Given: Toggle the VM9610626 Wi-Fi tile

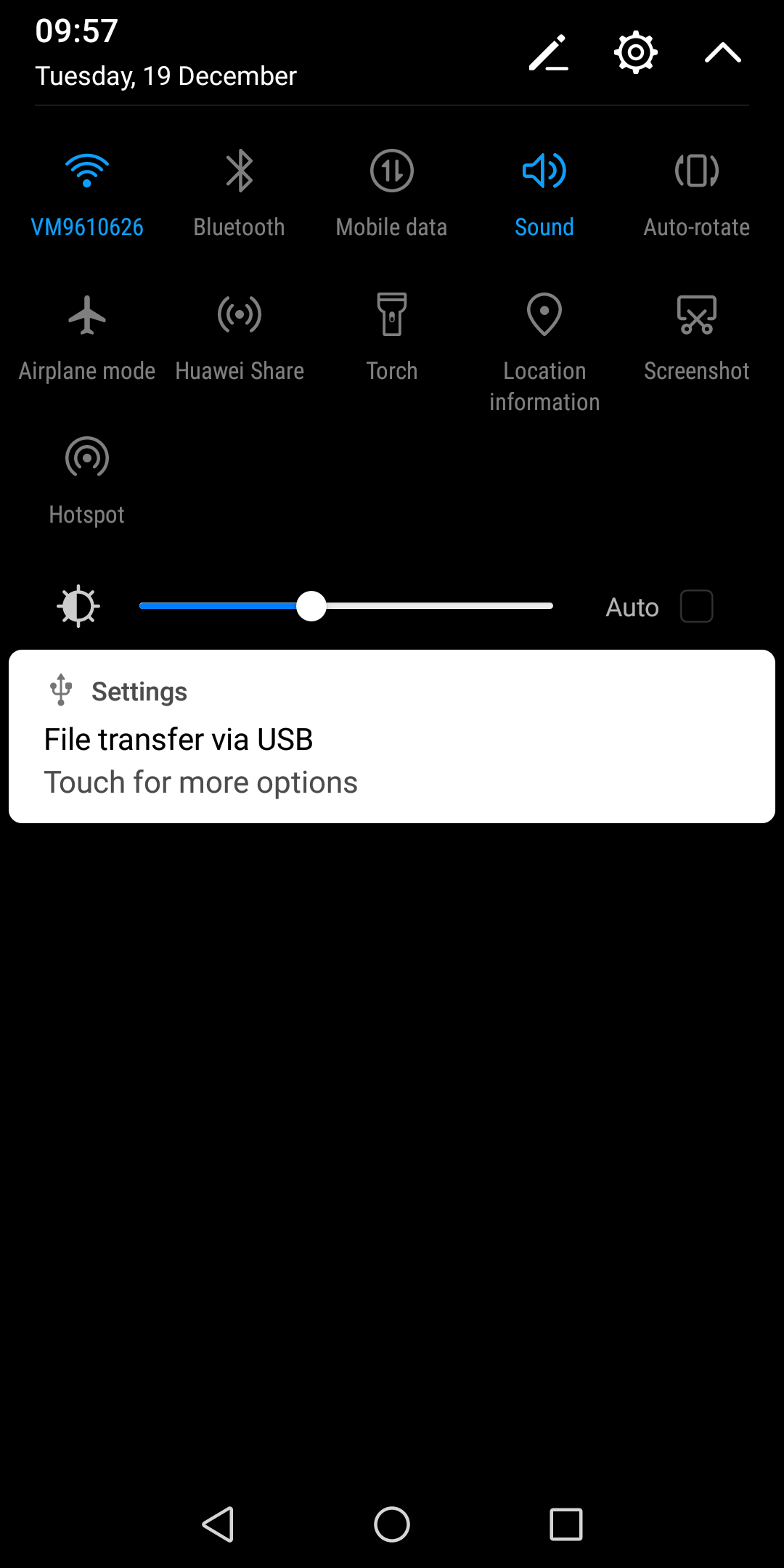Looking at the screenshot, I should tap(87, 172).
